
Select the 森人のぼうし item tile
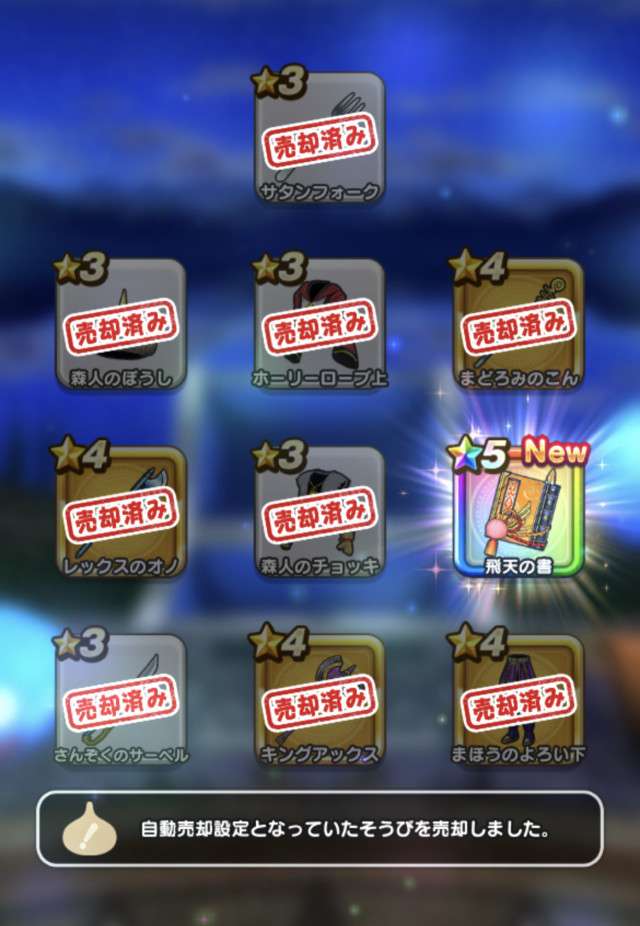(121, 324)
